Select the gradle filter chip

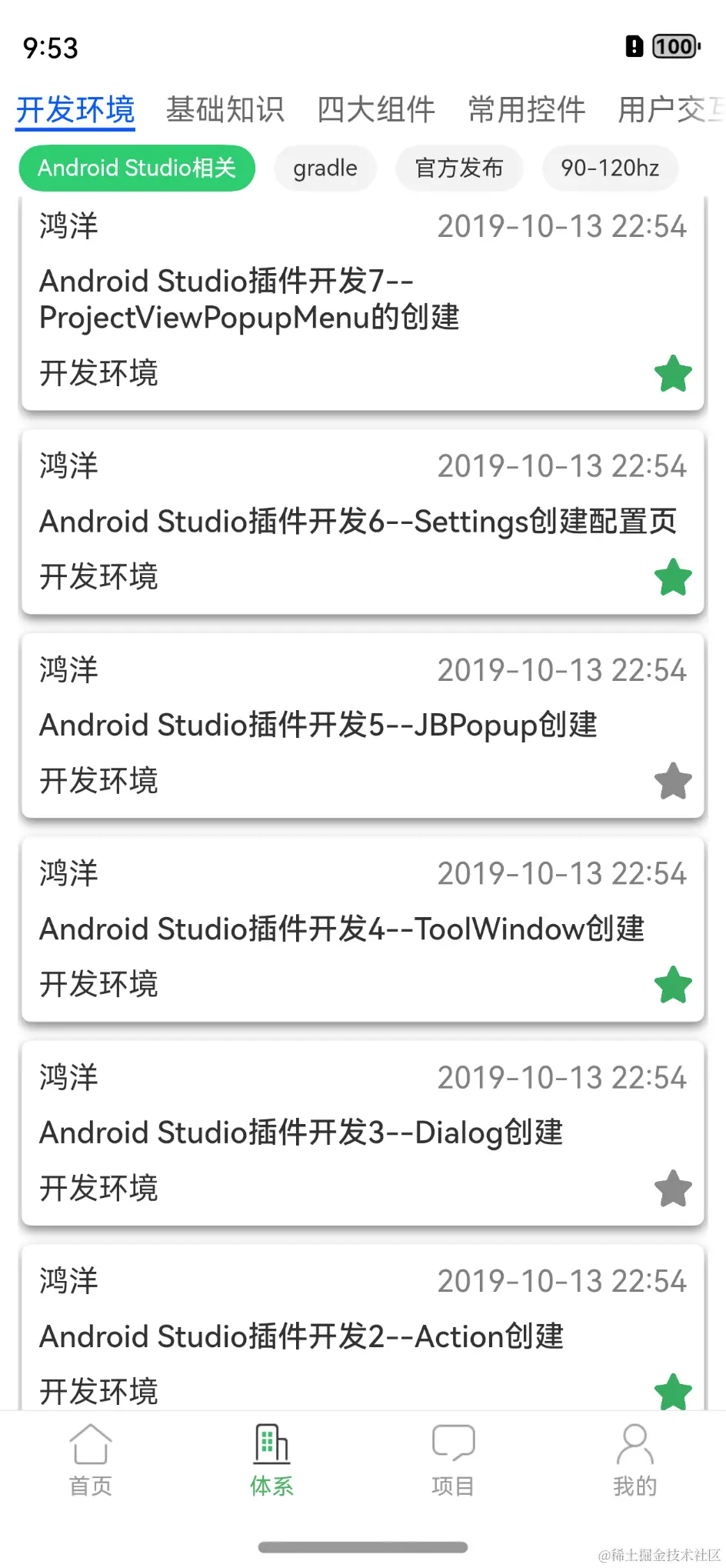click(x=325, y=168)
